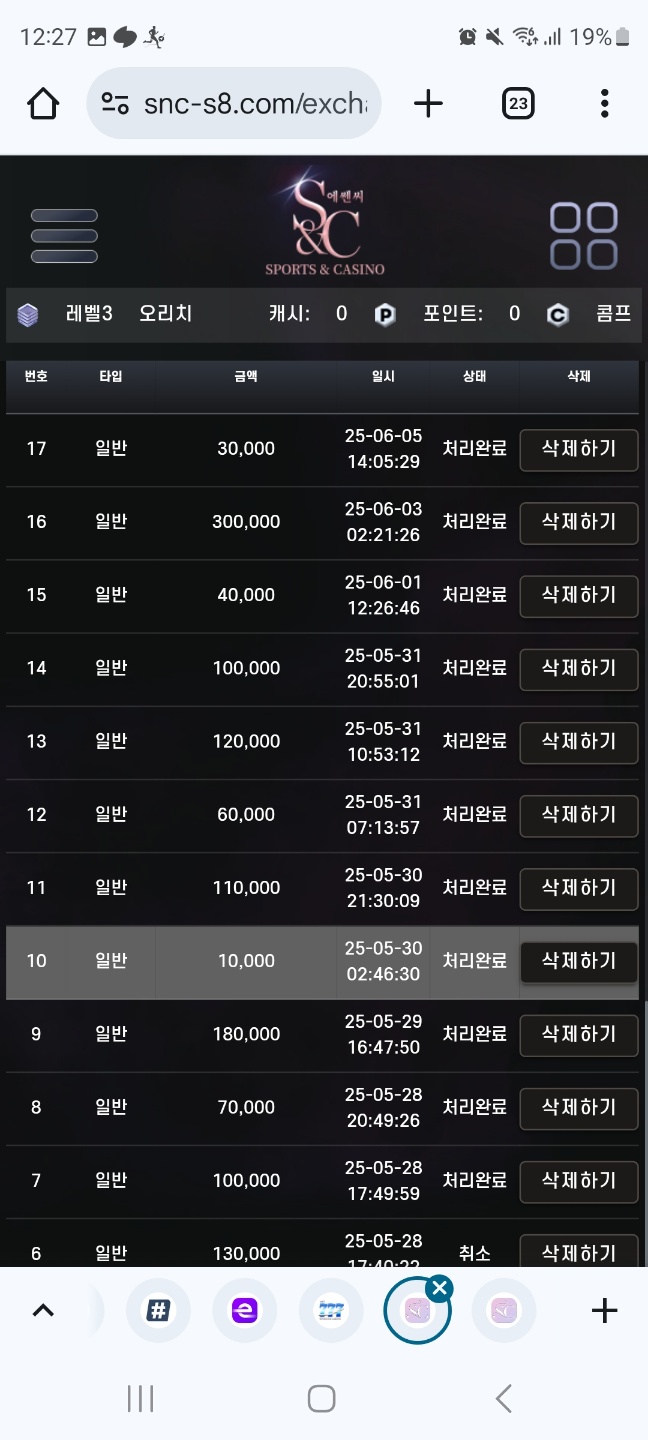This screenshot has height=1440, width=648.
Task: Delete entry number 14
Action: coord(579,668)
